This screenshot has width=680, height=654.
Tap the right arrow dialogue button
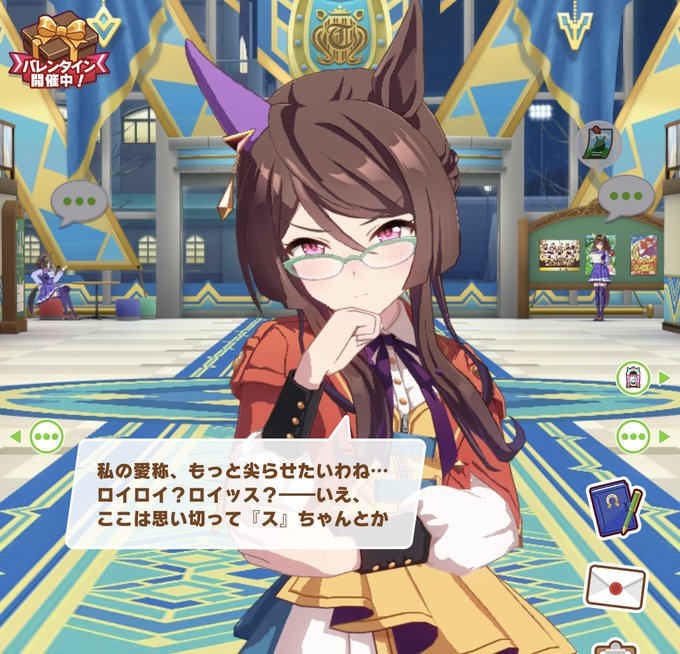pyautogui.click(x=640, y=436)
